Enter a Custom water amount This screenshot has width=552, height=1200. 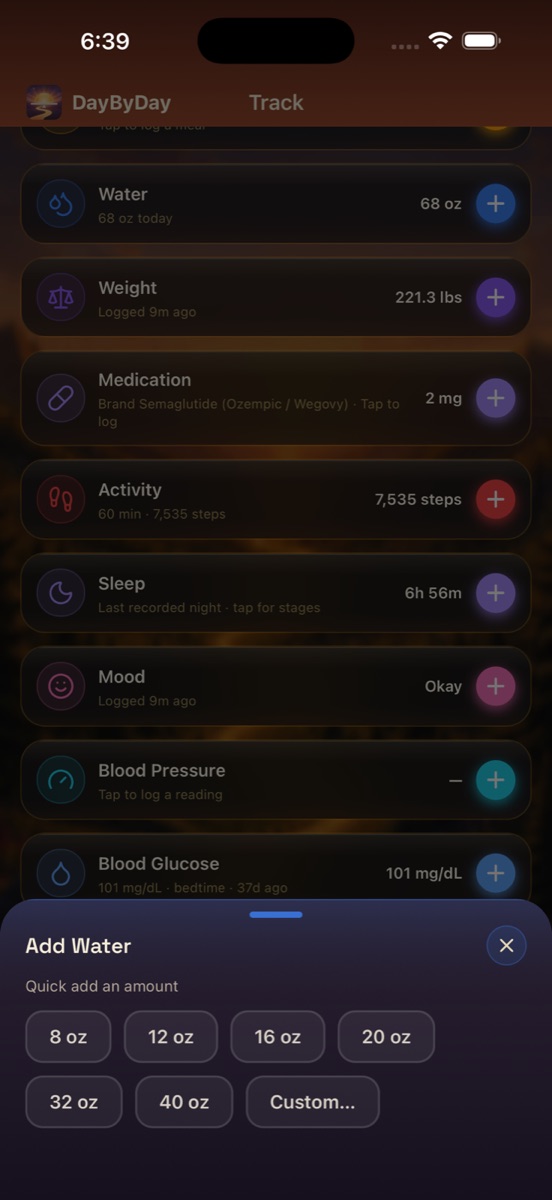pyautogui.click(x=313, y=1102)
